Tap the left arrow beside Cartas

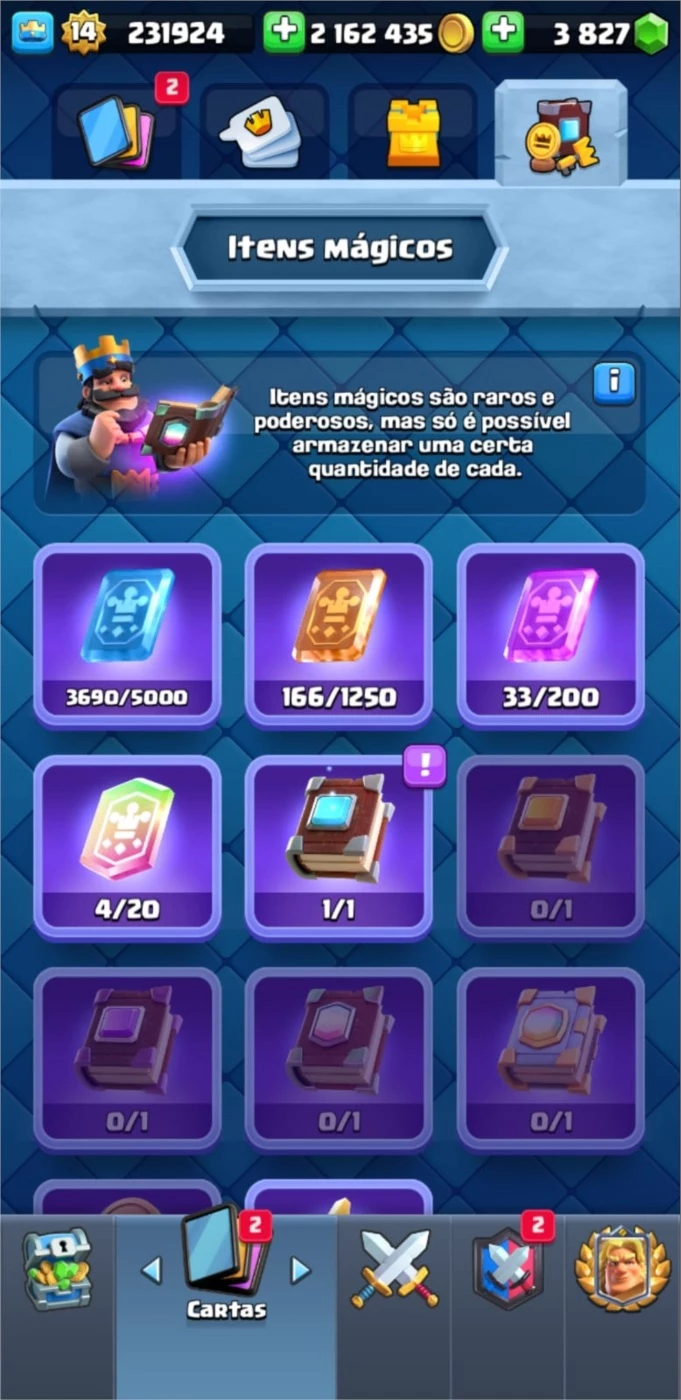point(151,1270)
